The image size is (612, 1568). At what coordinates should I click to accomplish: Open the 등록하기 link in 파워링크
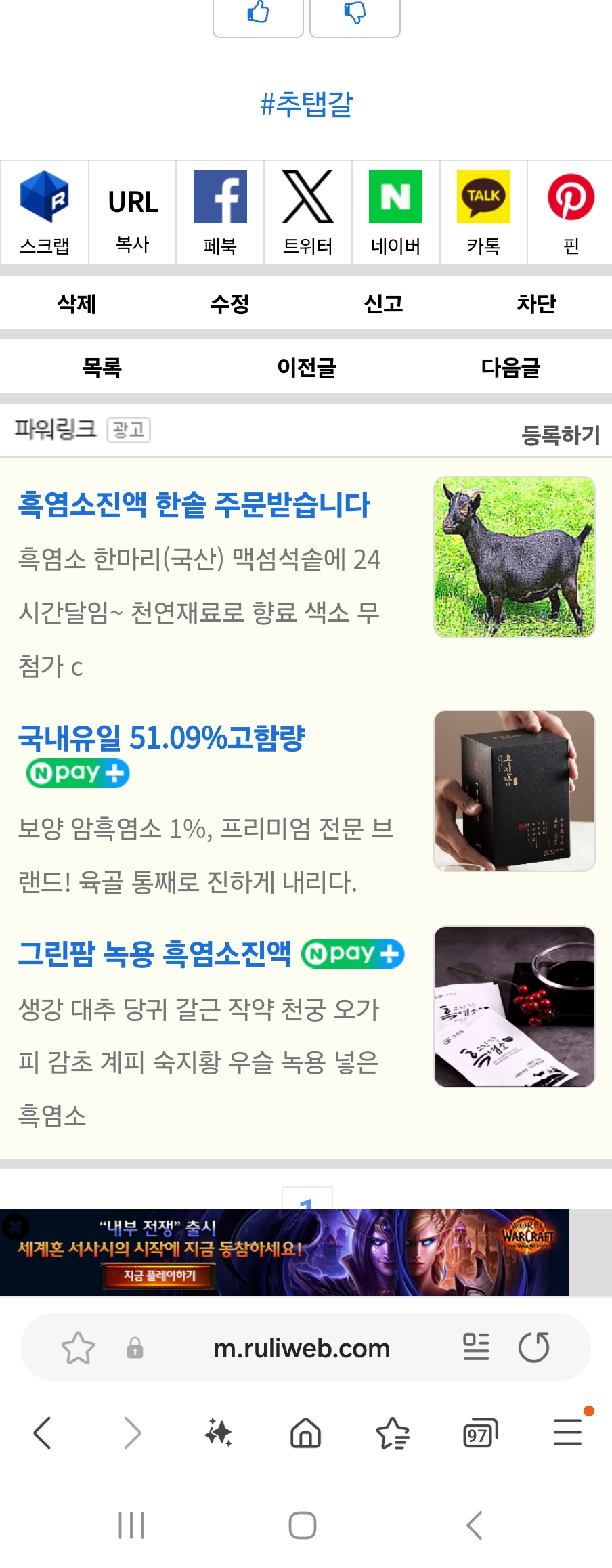tap(561, 435)
